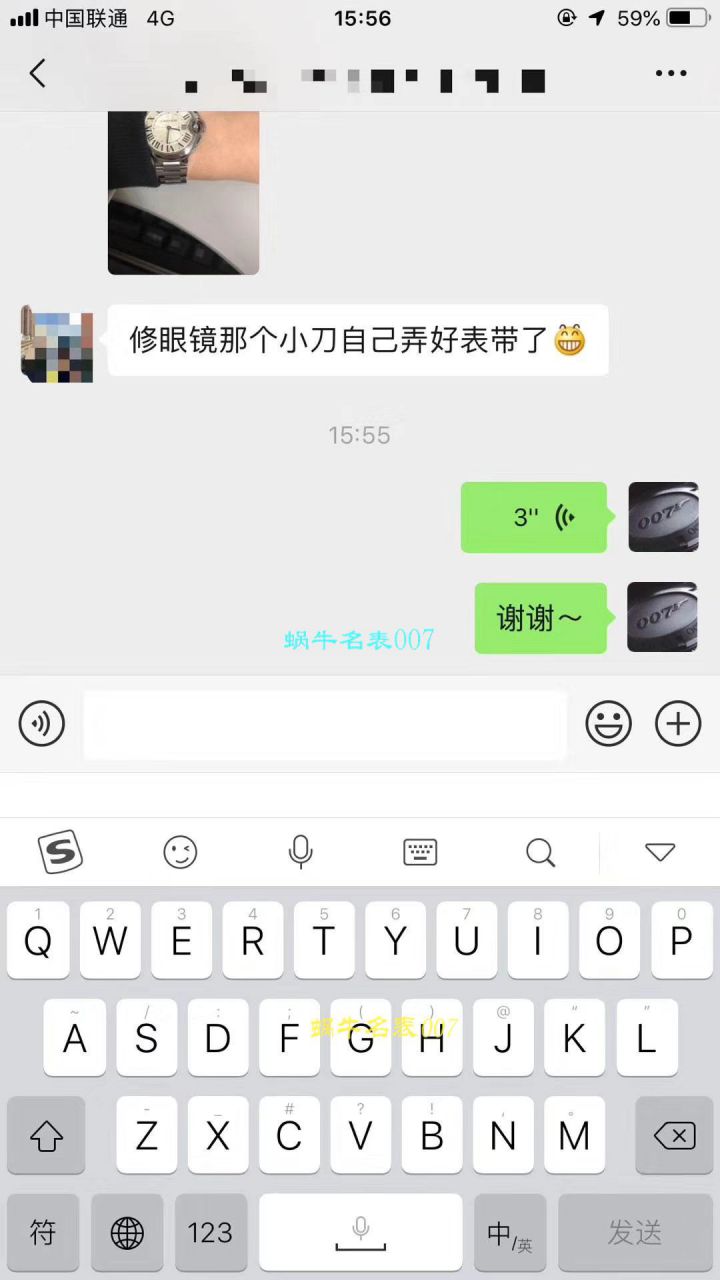Open chat options via the top-right ellipsis
Image resolution: width=720 pixels, height=1280 pixels.
pyautogui.click(x=671, y=72)
